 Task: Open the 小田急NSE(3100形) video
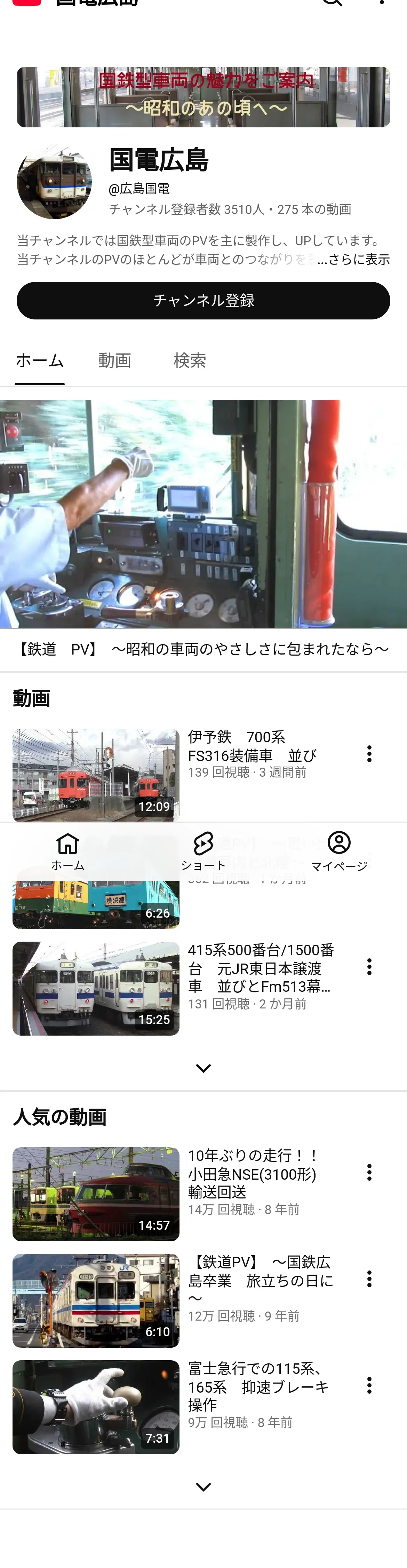(96, 1194)
